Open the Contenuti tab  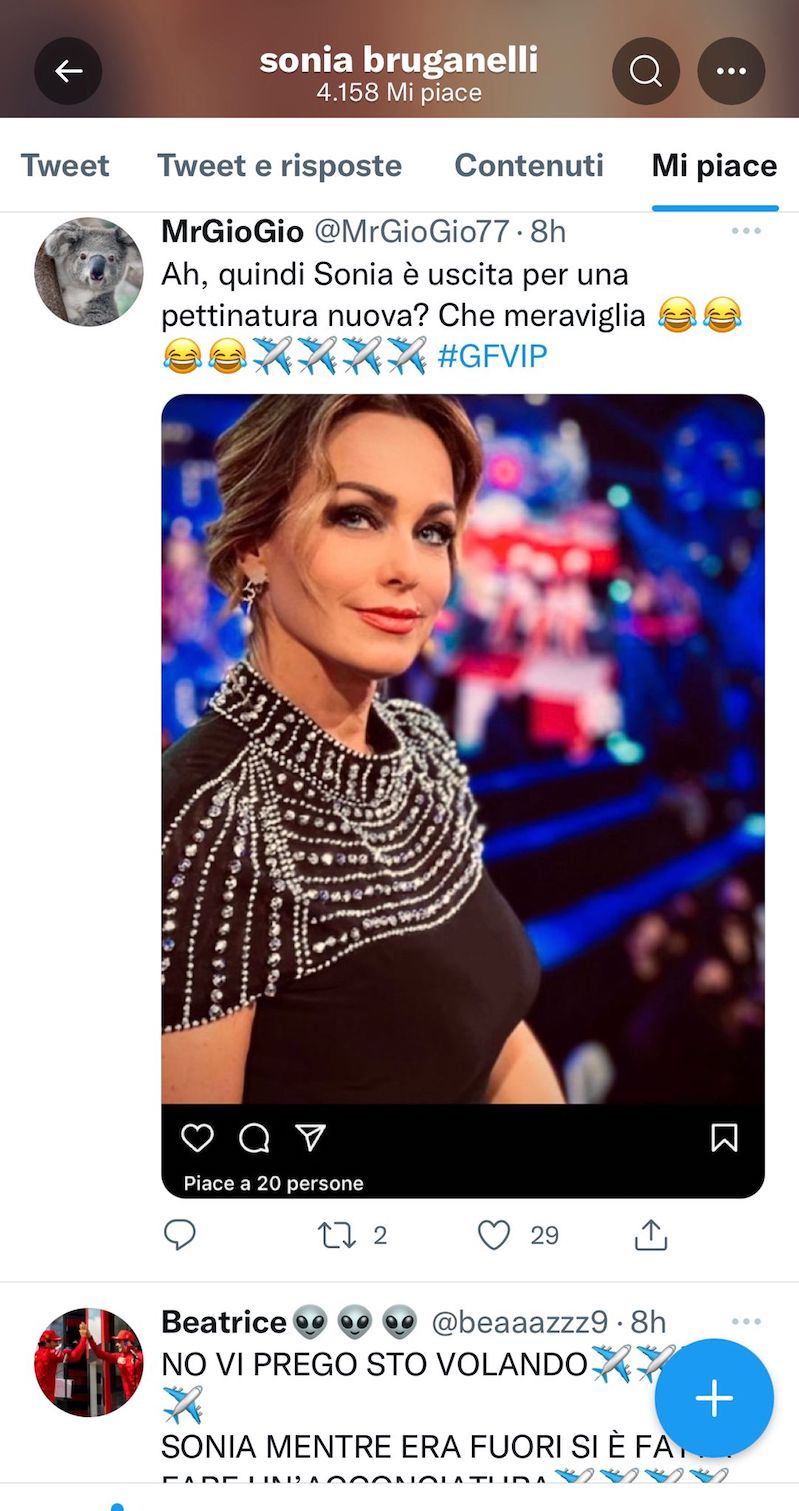pos(529,165)
